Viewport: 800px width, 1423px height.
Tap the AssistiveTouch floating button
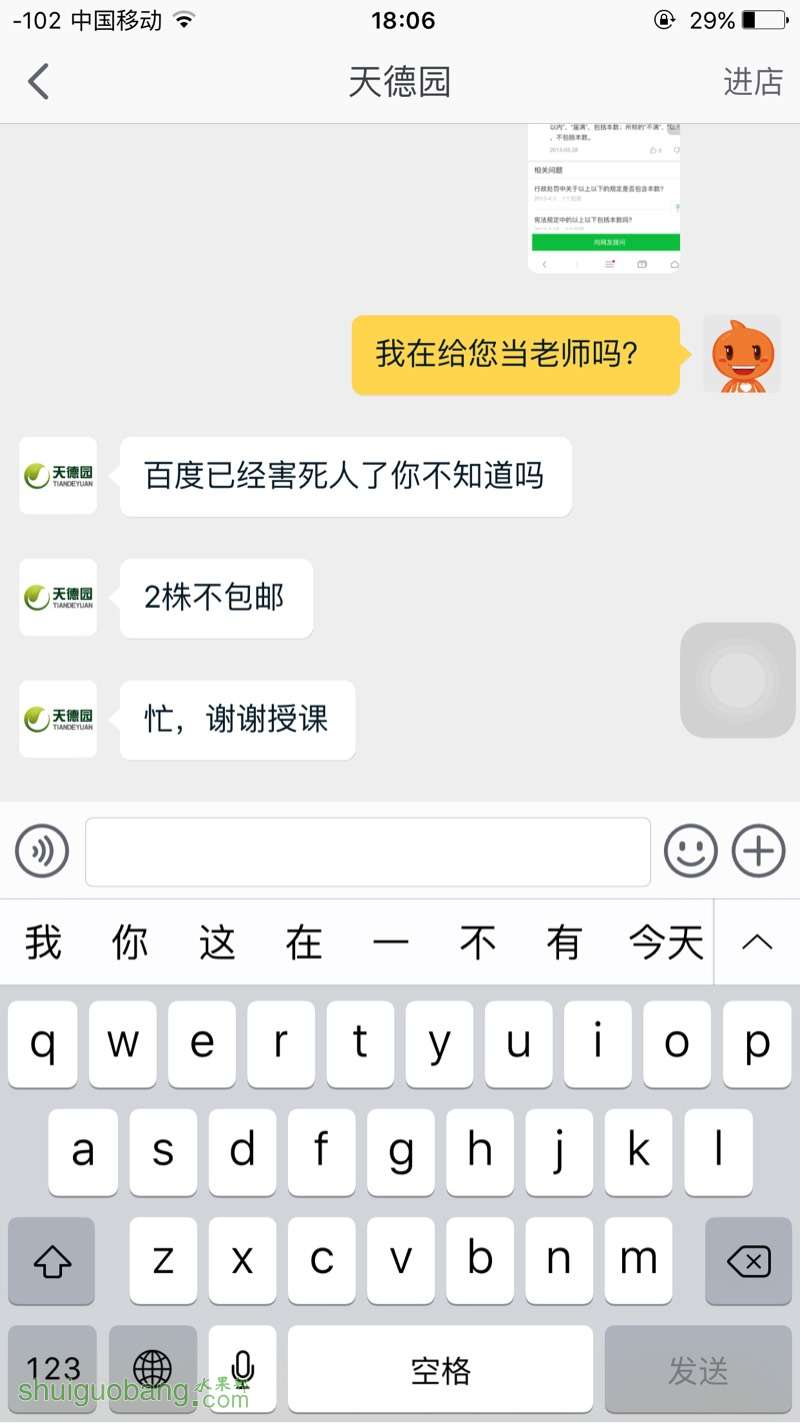[x=737, y=680]
